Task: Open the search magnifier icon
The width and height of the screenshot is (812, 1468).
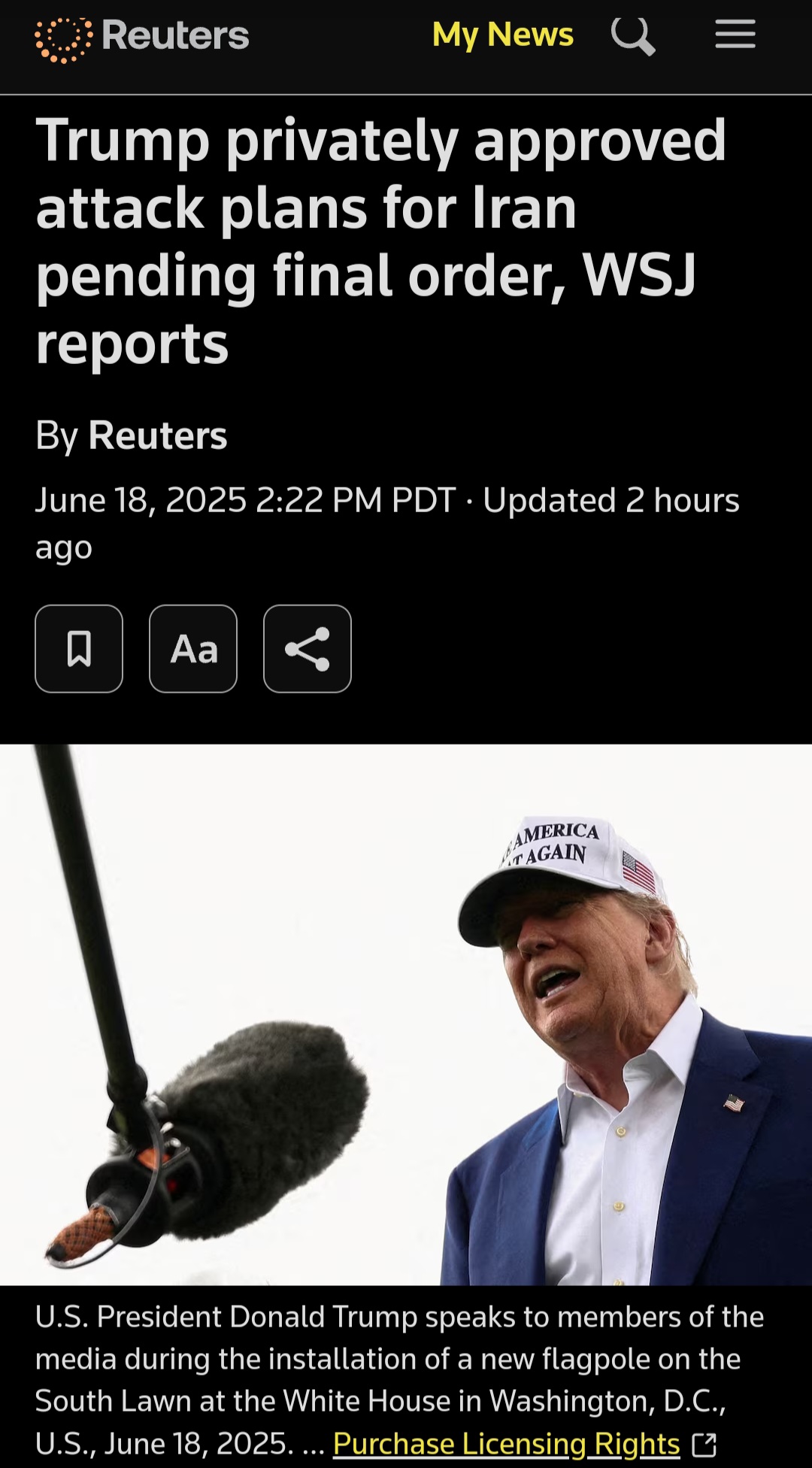Action: pos(633,36)
